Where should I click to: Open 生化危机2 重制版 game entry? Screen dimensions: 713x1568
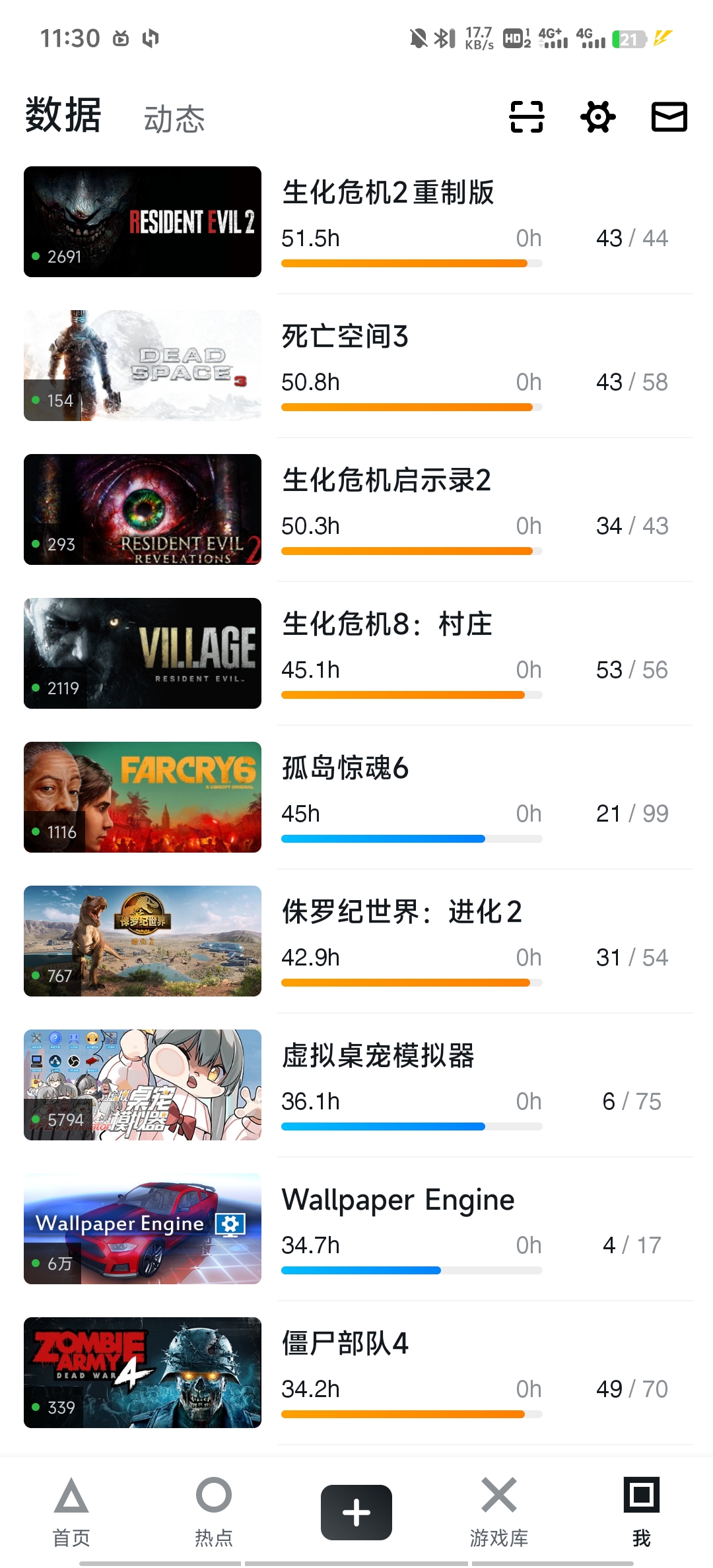click(x=388, y=193)
